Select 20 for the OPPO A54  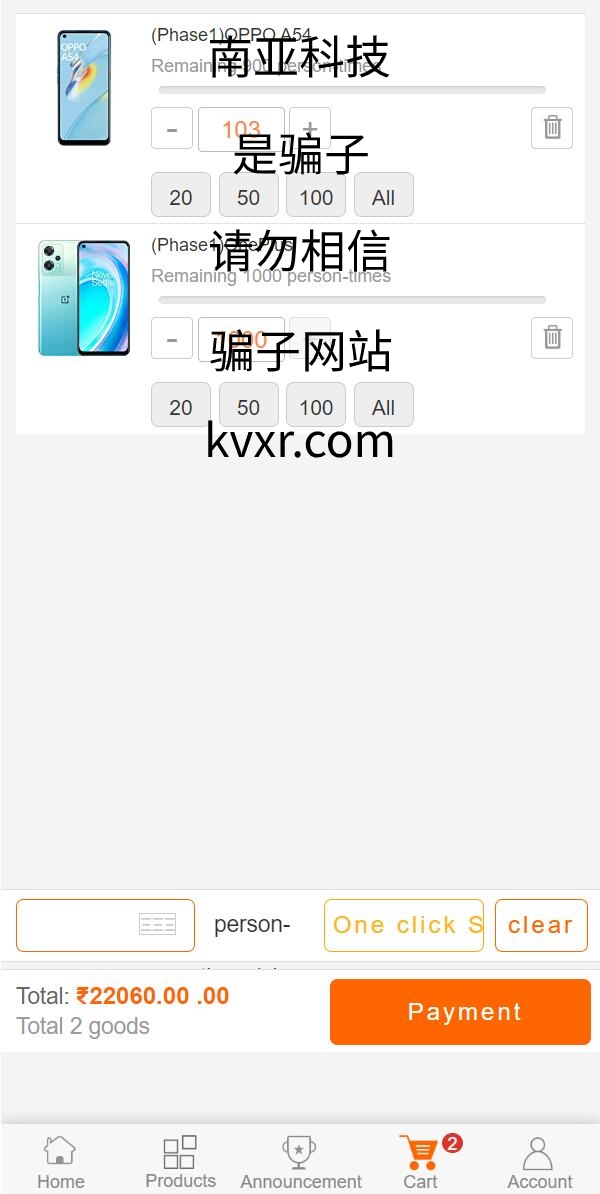pos(180,195)
